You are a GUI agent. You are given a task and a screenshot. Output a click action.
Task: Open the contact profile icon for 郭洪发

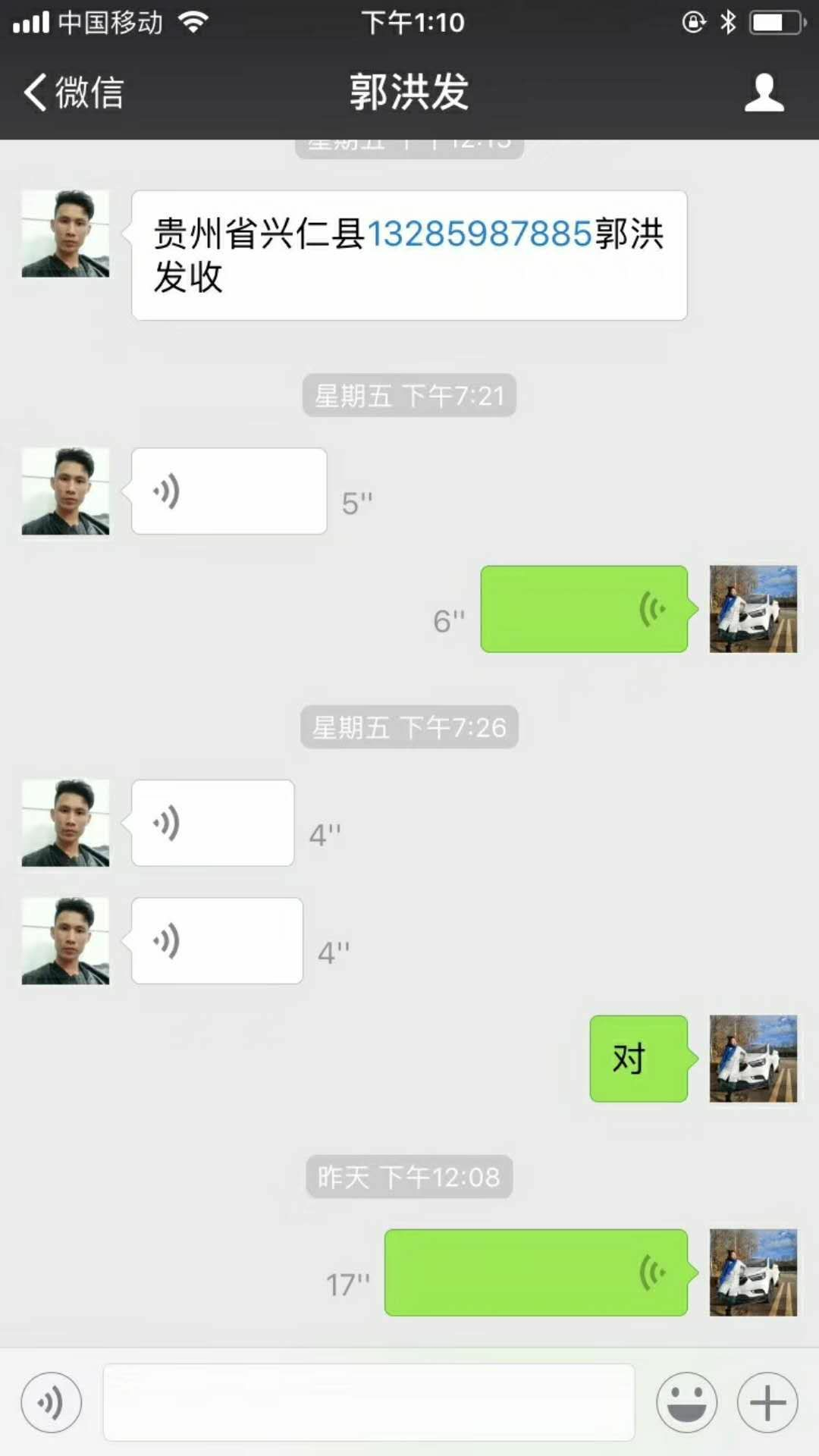coord(764,93)
